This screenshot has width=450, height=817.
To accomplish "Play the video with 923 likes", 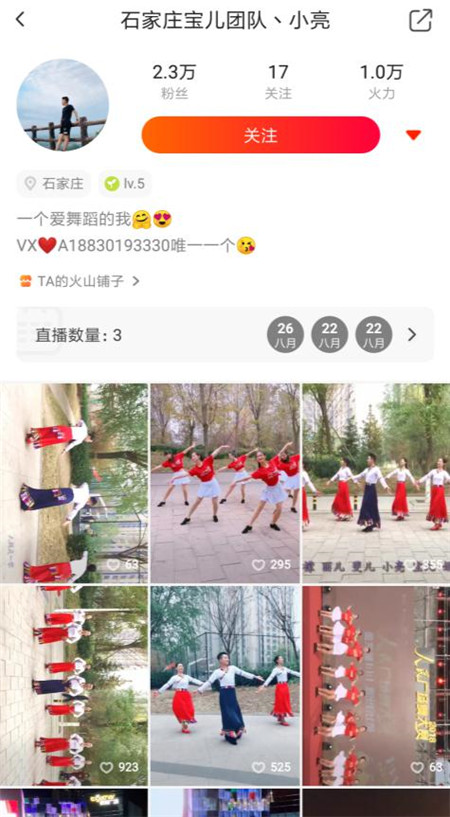I will 73,686.
